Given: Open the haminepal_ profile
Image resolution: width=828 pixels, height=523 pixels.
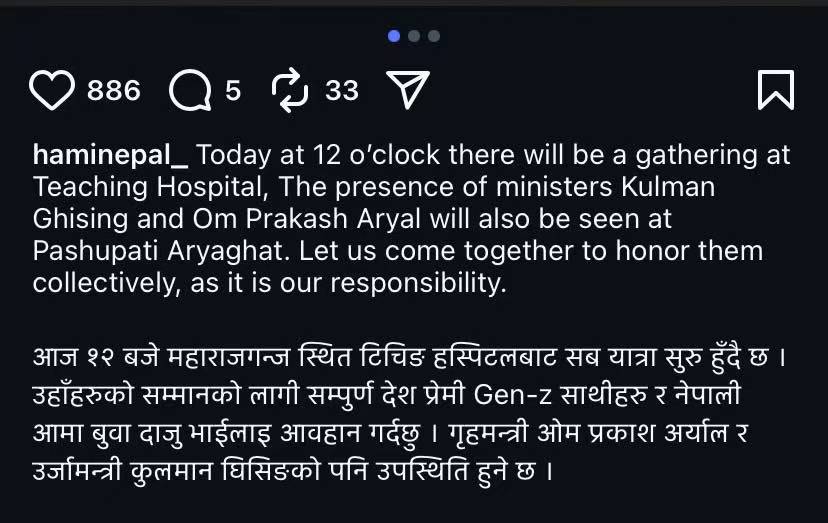Looking at the screenshot, I should [110, 156].
